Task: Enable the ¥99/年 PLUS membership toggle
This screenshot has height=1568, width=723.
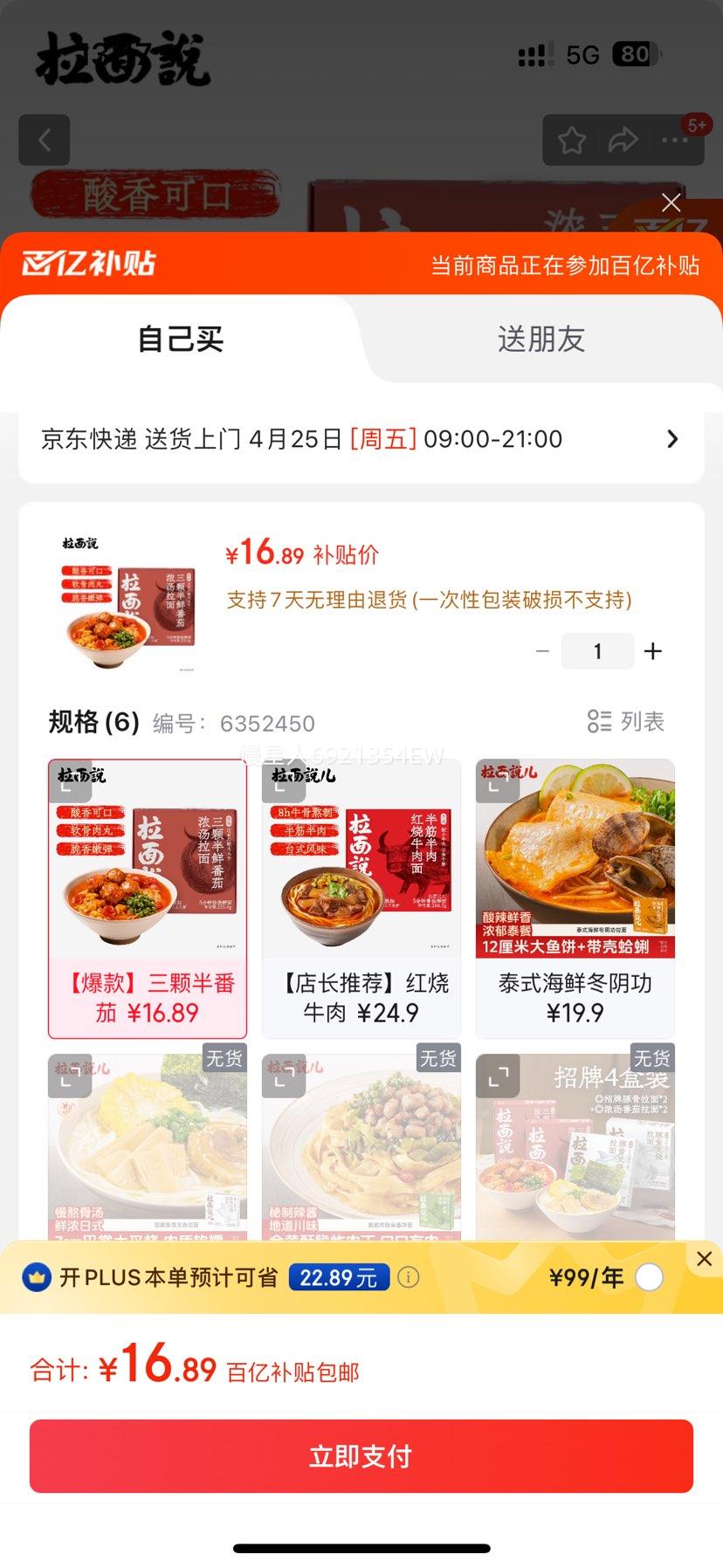Action: pyautogui.click(x=648, y=1276)
